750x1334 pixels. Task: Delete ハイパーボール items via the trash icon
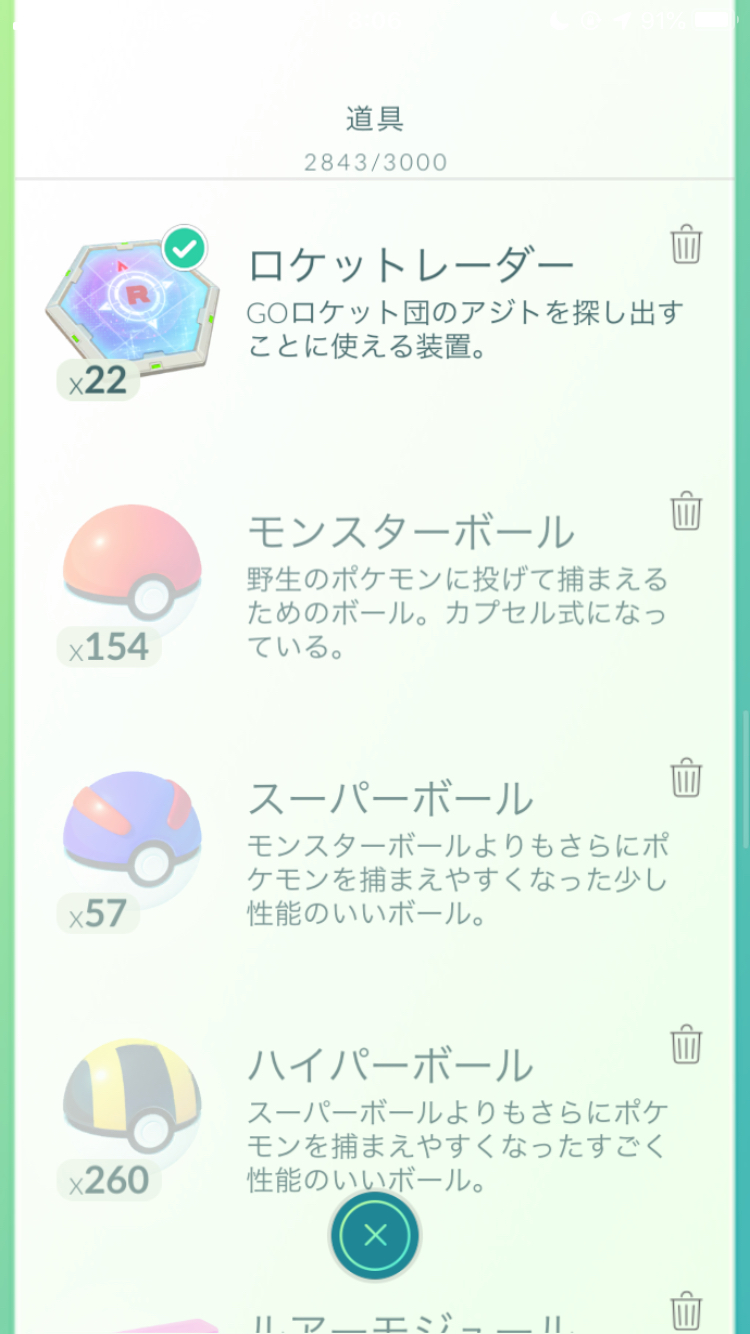(x=686, y=1045)
